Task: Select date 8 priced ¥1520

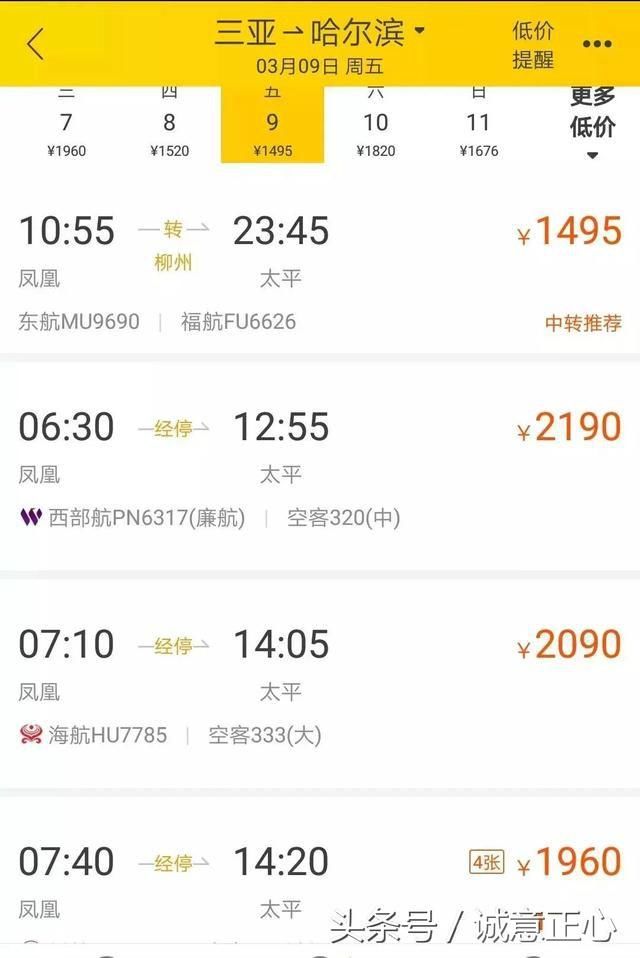Action: pos(169,128)
